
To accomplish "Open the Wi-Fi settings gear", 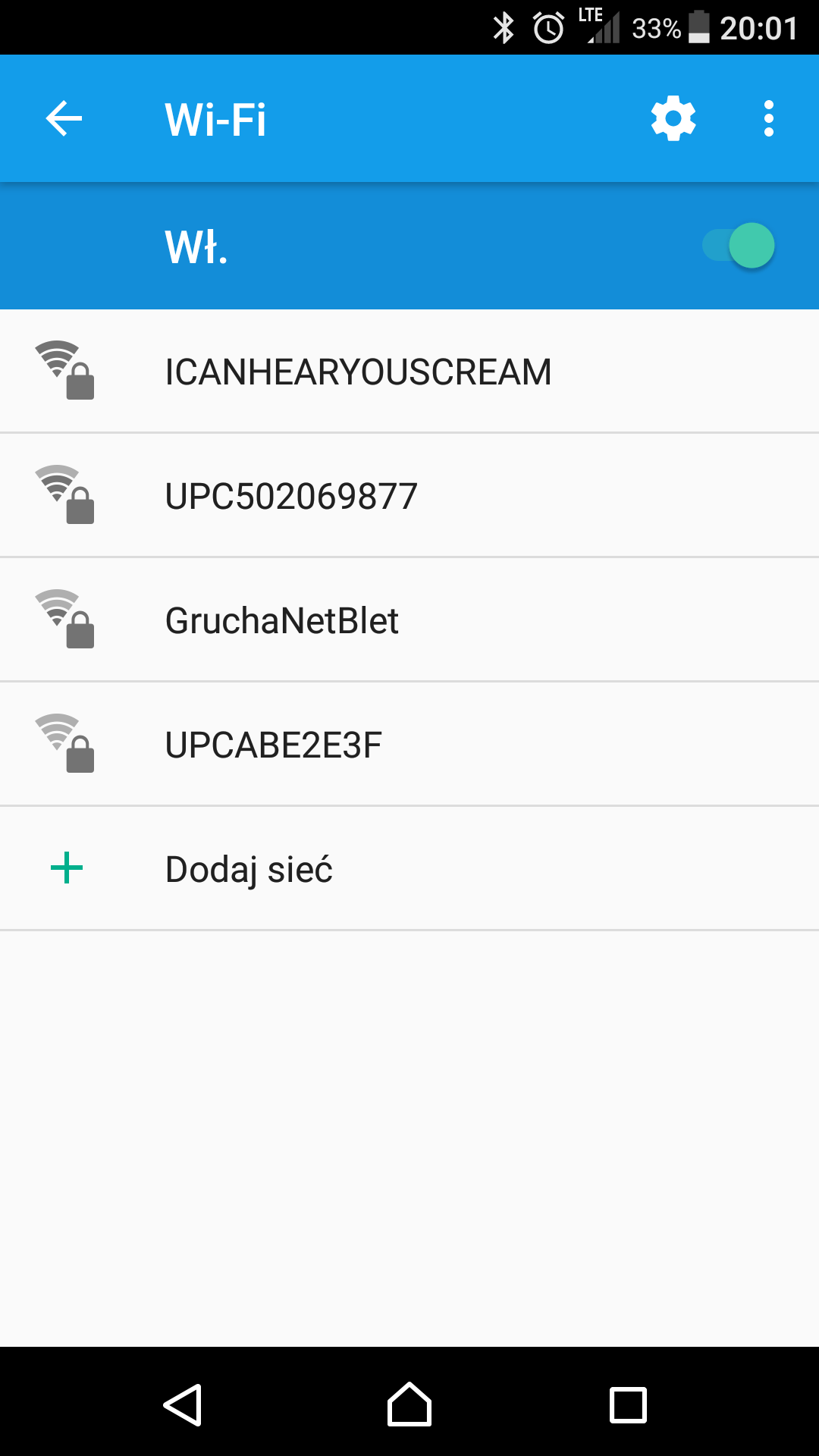I will click(x=673, y=118).
